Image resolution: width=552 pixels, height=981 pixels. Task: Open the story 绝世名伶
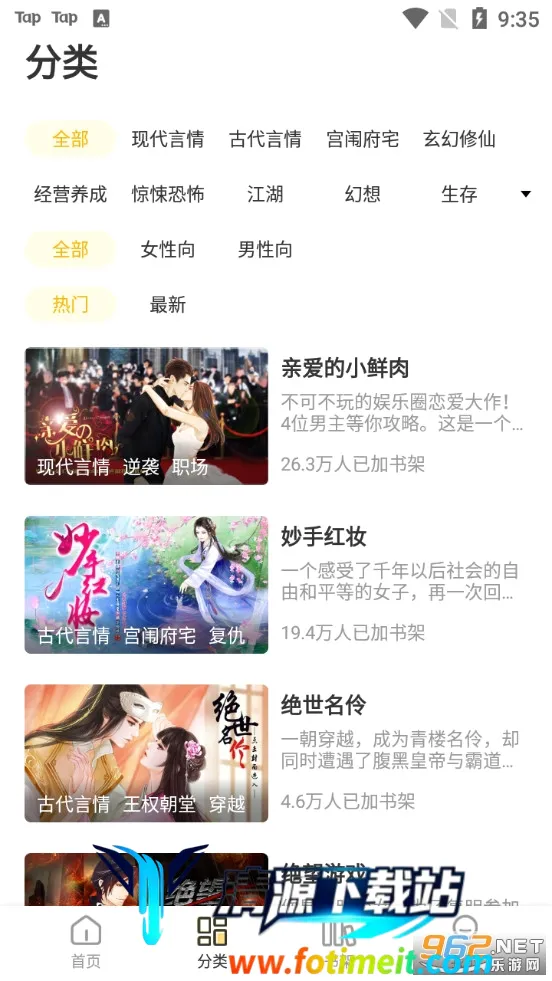pos(275,753)
